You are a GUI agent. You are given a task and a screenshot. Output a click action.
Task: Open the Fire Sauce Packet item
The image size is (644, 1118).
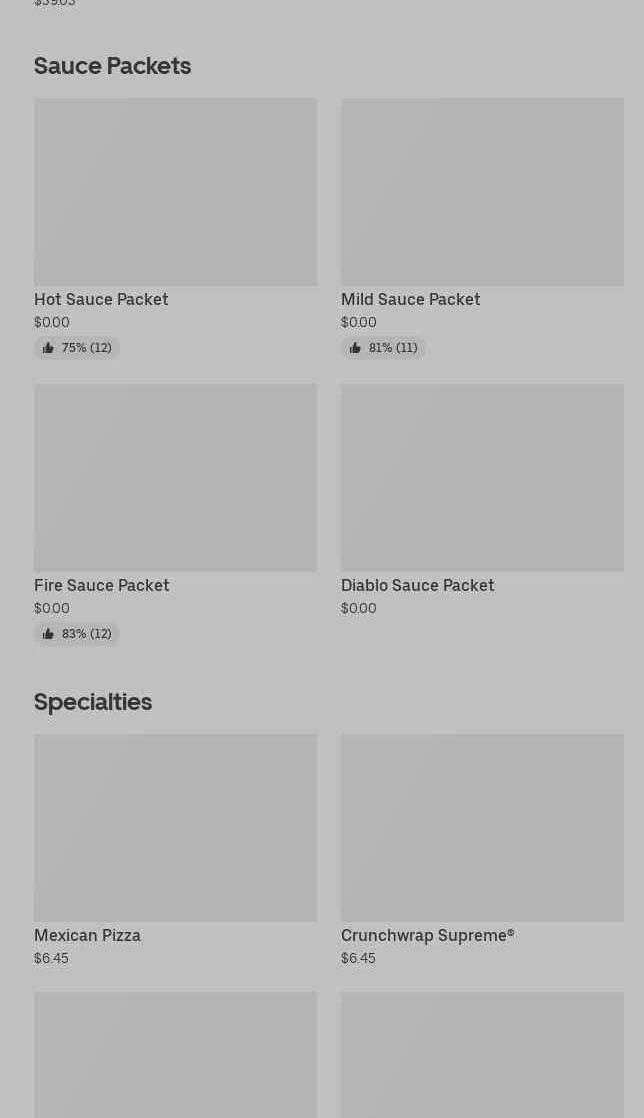point(175,514)
